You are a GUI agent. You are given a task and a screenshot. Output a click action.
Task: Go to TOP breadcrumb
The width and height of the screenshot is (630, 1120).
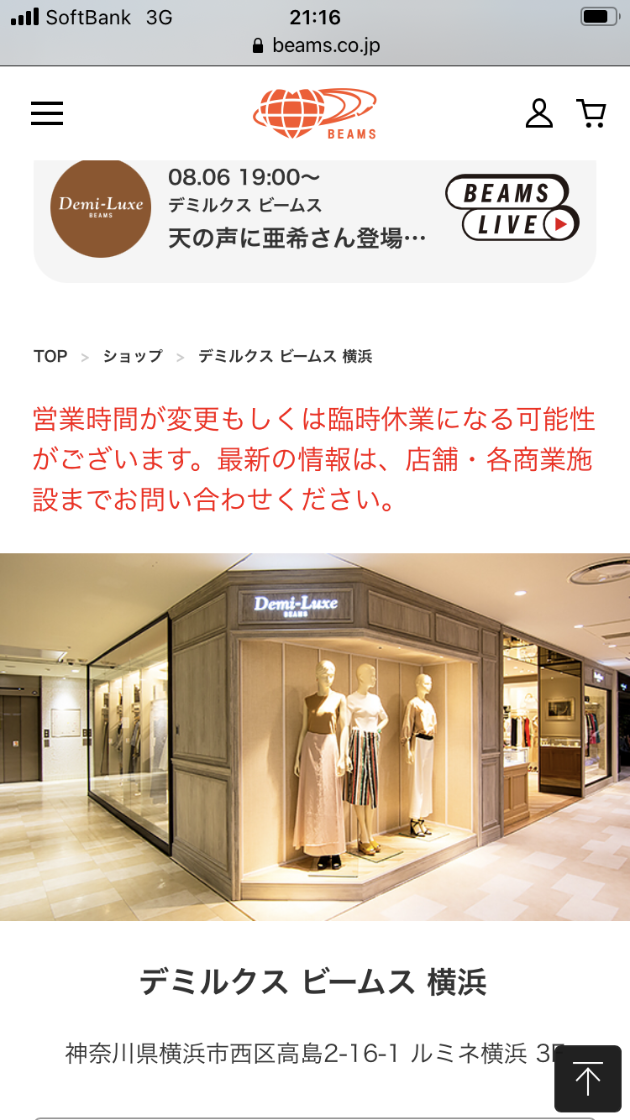tap(50, 356)
